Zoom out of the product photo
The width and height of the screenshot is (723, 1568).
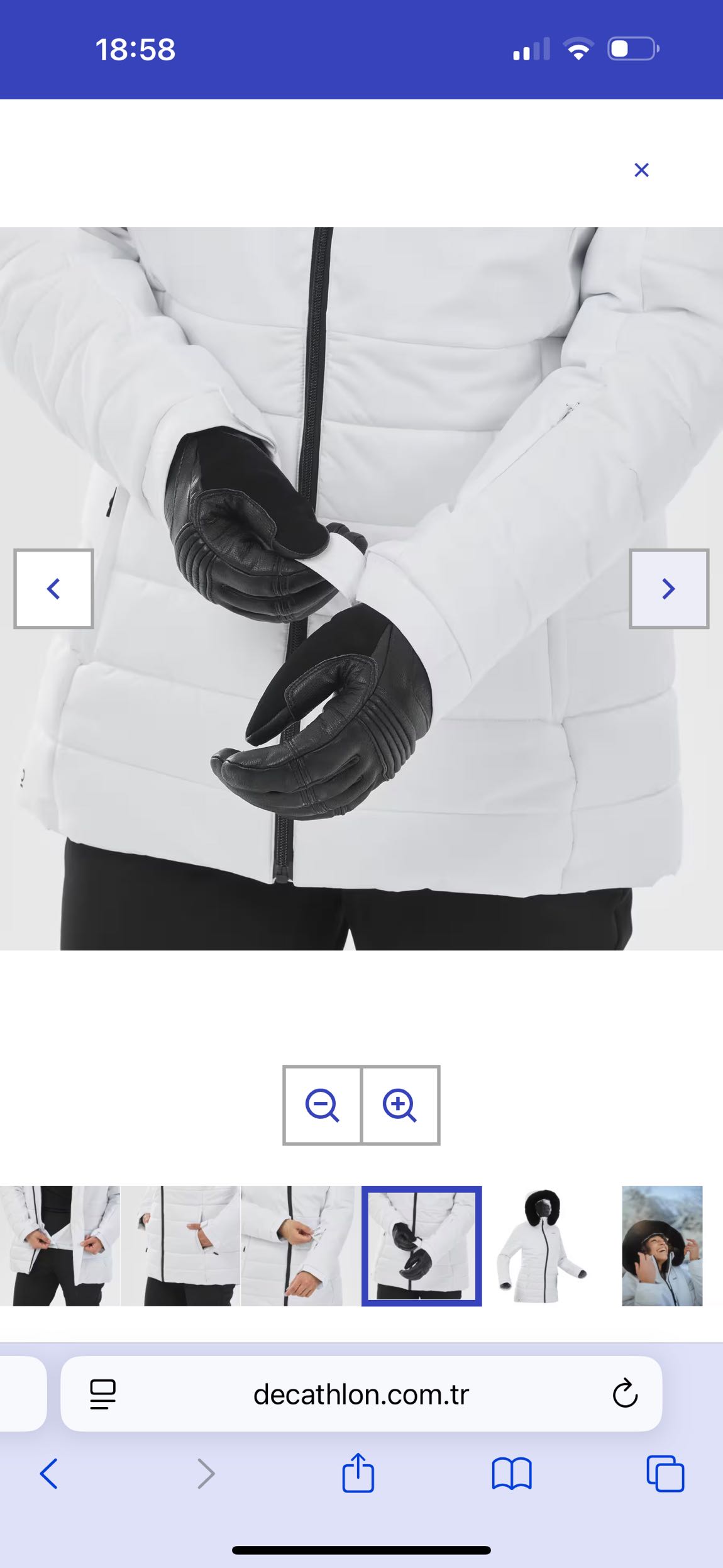tap(322, 1105)
